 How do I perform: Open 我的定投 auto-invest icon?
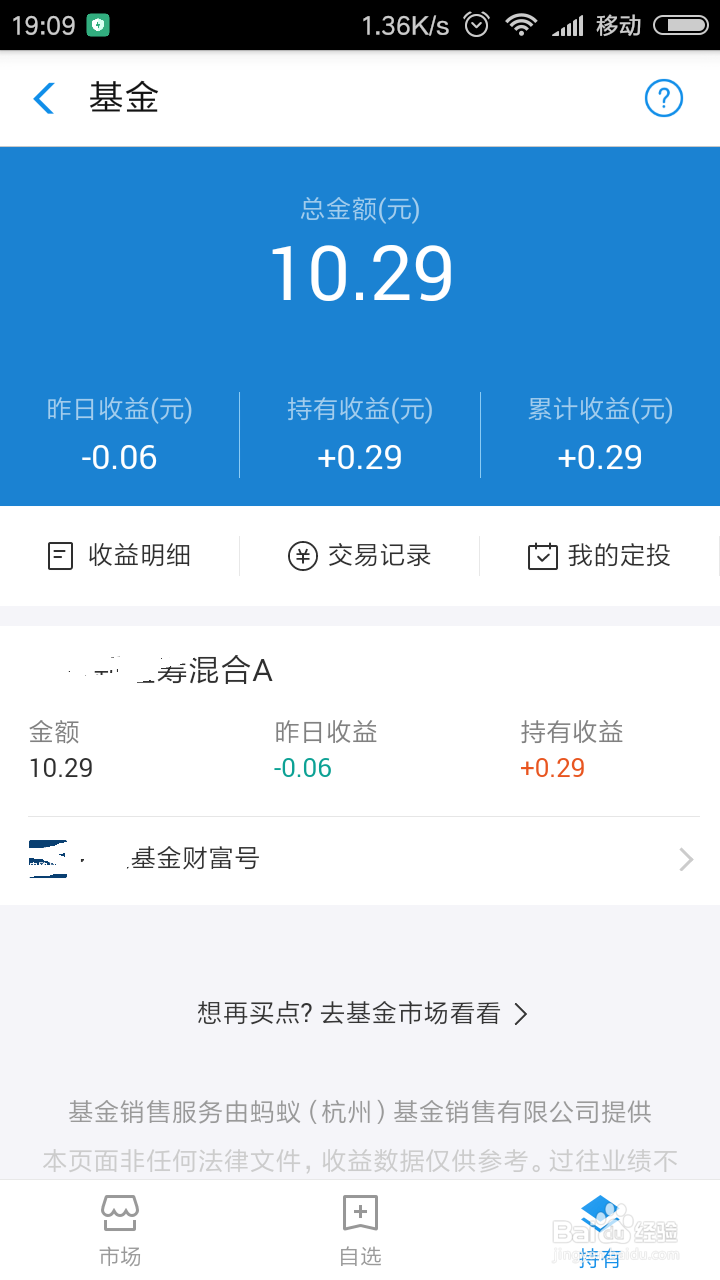(x=543, y=556)
